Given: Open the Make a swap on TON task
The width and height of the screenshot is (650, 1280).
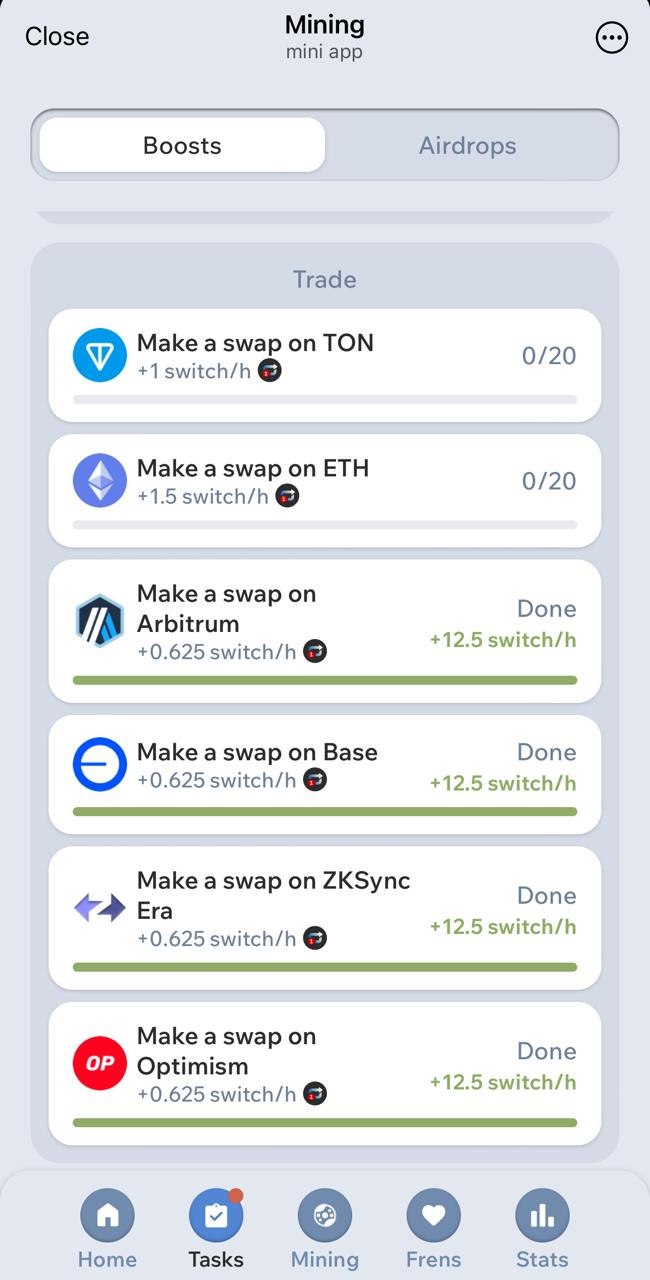Looking at the screenshot, I should coord(324,364).
